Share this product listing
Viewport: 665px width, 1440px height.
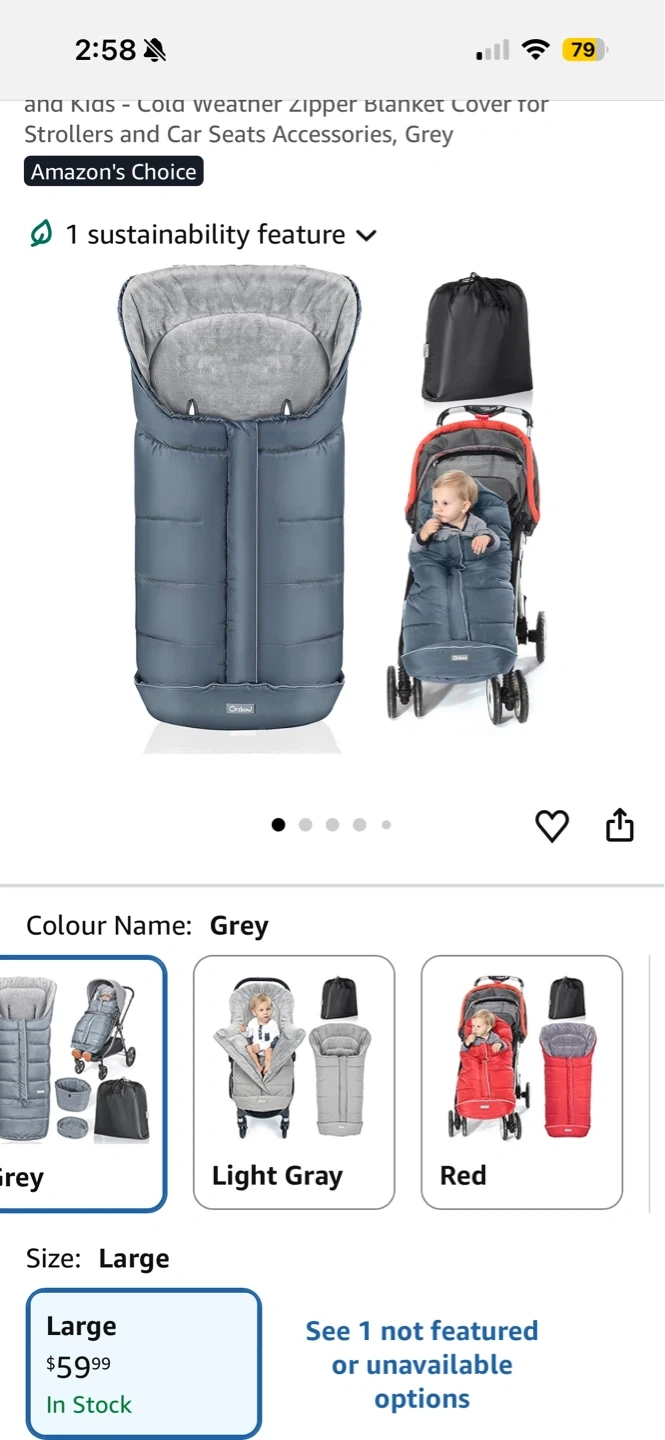(x=620, y=826)
